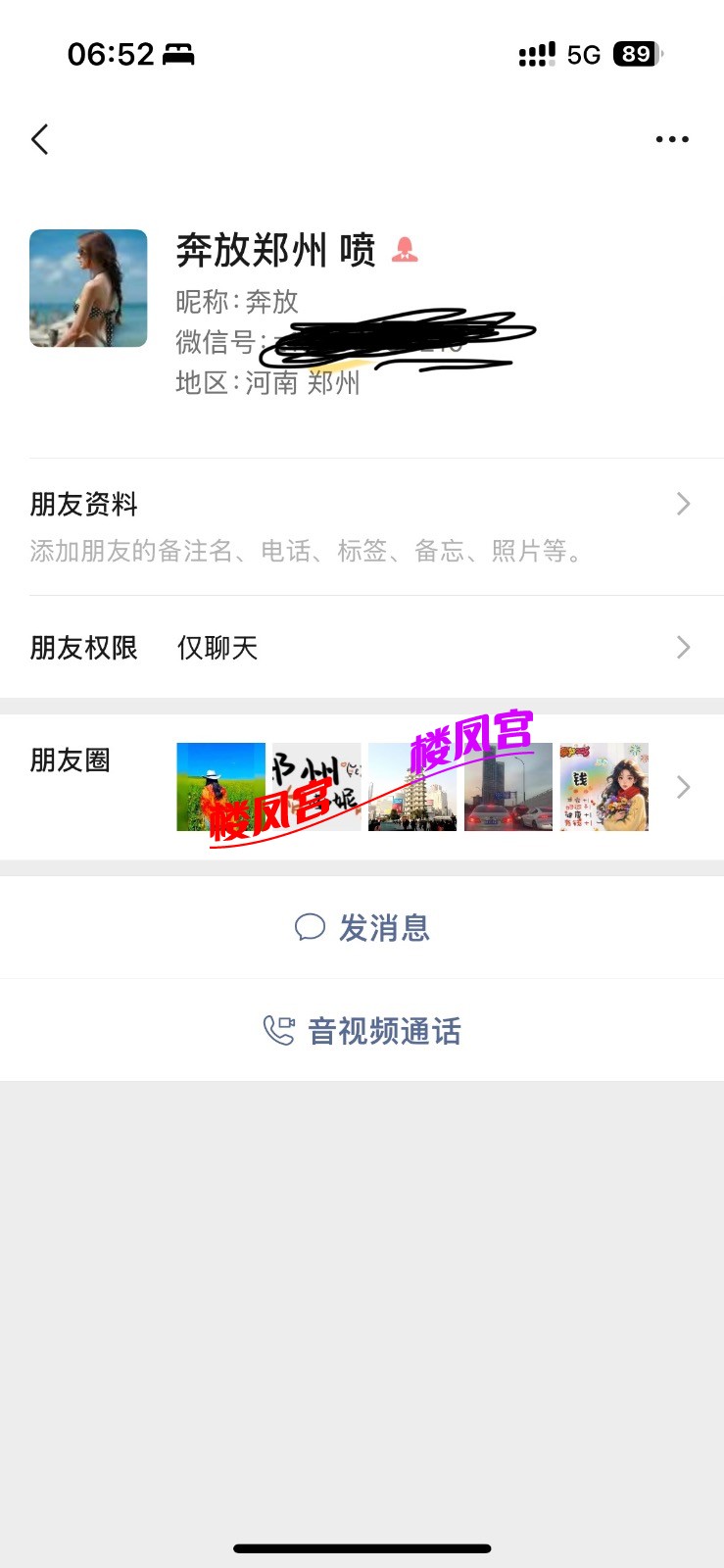This screenshot has height=1568, width=724.
Task: Tap 发消息 to send a message
Action: tap(362, 927)
